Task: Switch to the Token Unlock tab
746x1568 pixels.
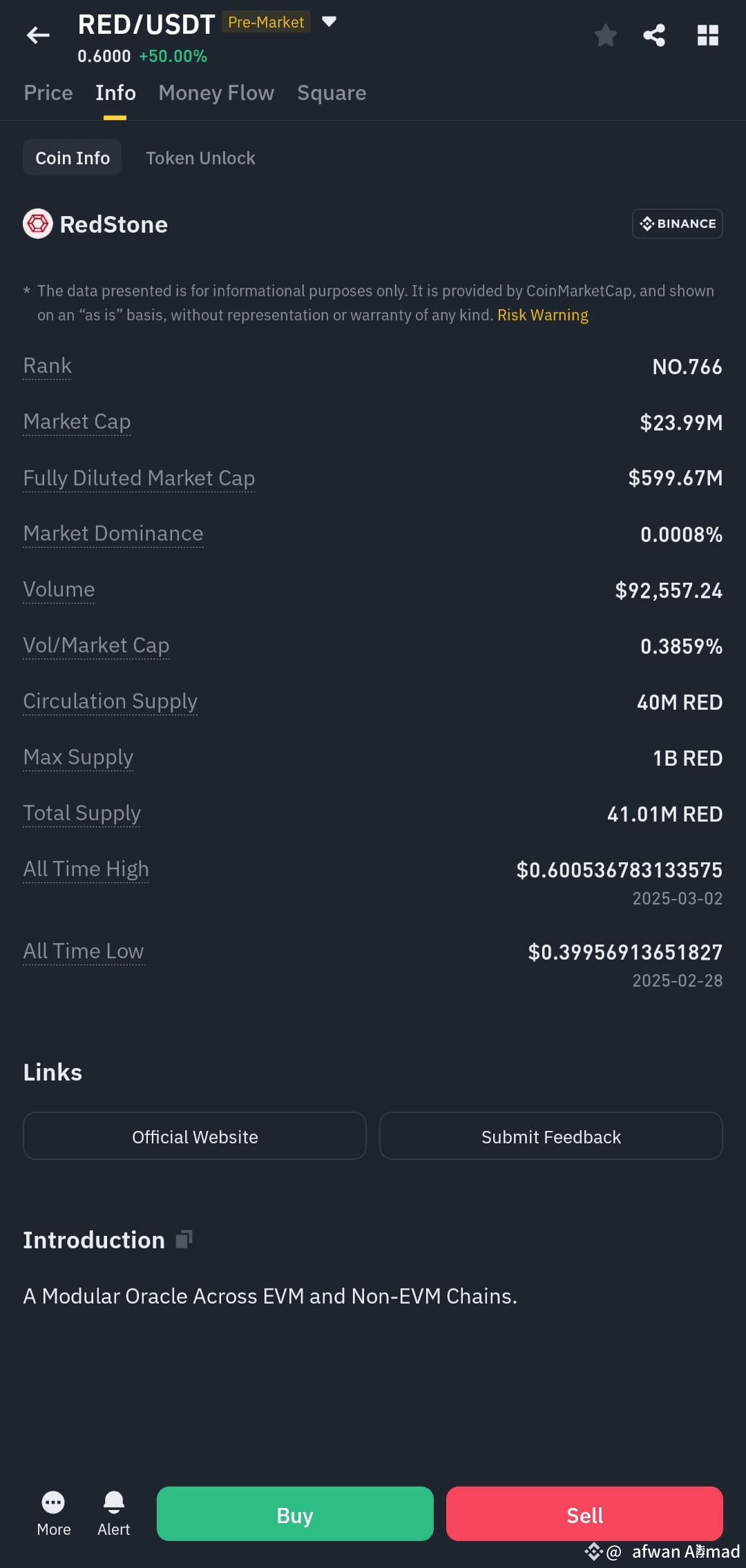Action: [200, 157]
